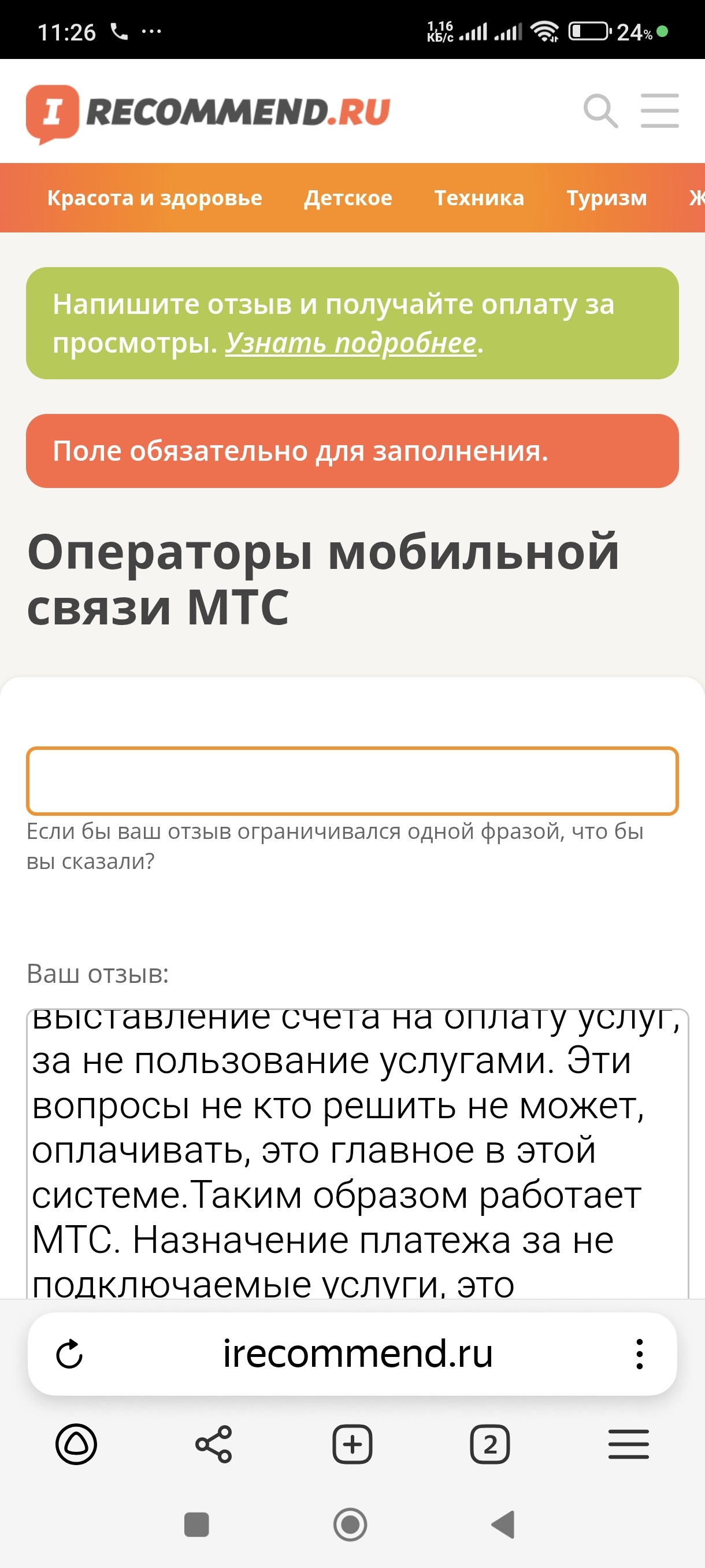Image resolution: width=705 pixels, height=1568 pixels.
Task: Go to irecommend.ru home via logo
Action: click(x=207, y=114)
